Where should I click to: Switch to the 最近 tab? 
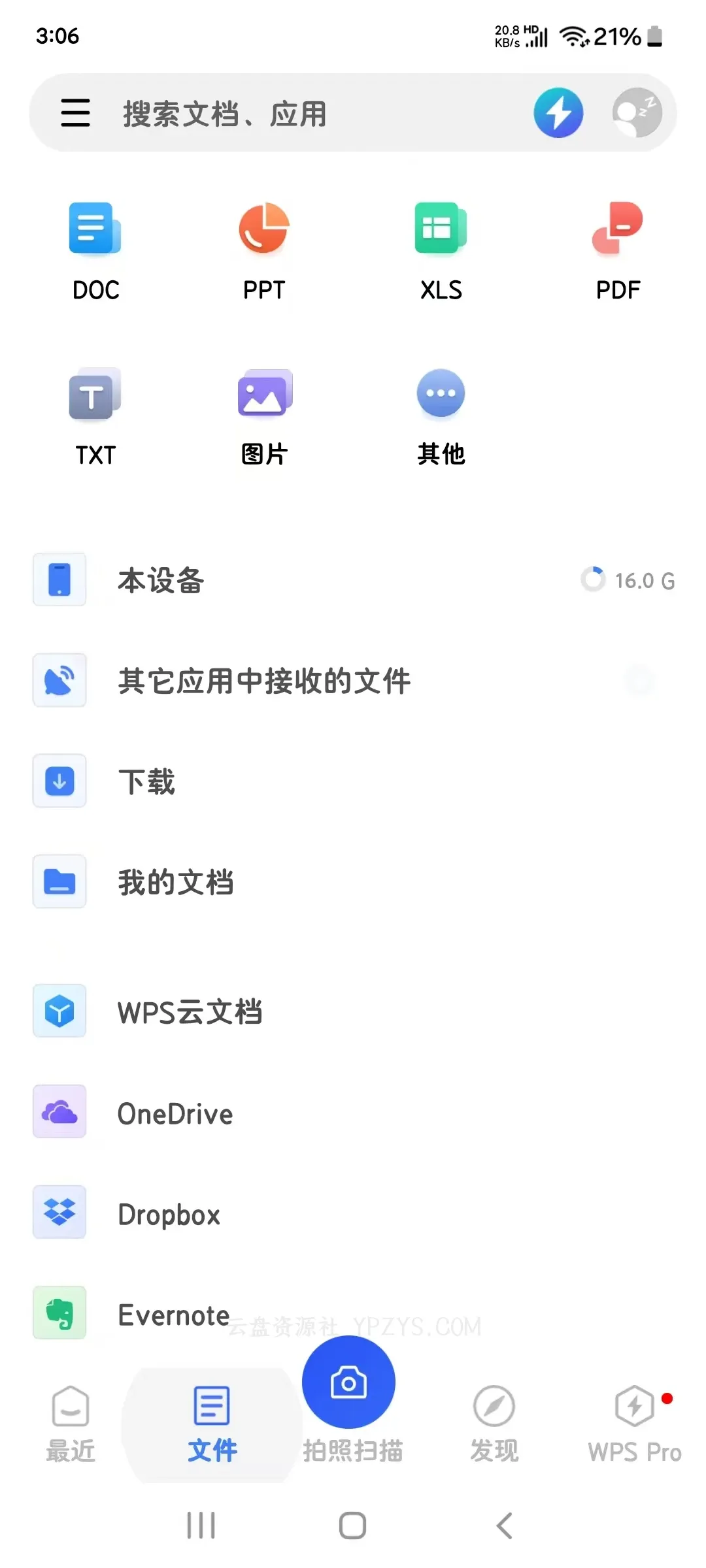(x=71, y=1424)
